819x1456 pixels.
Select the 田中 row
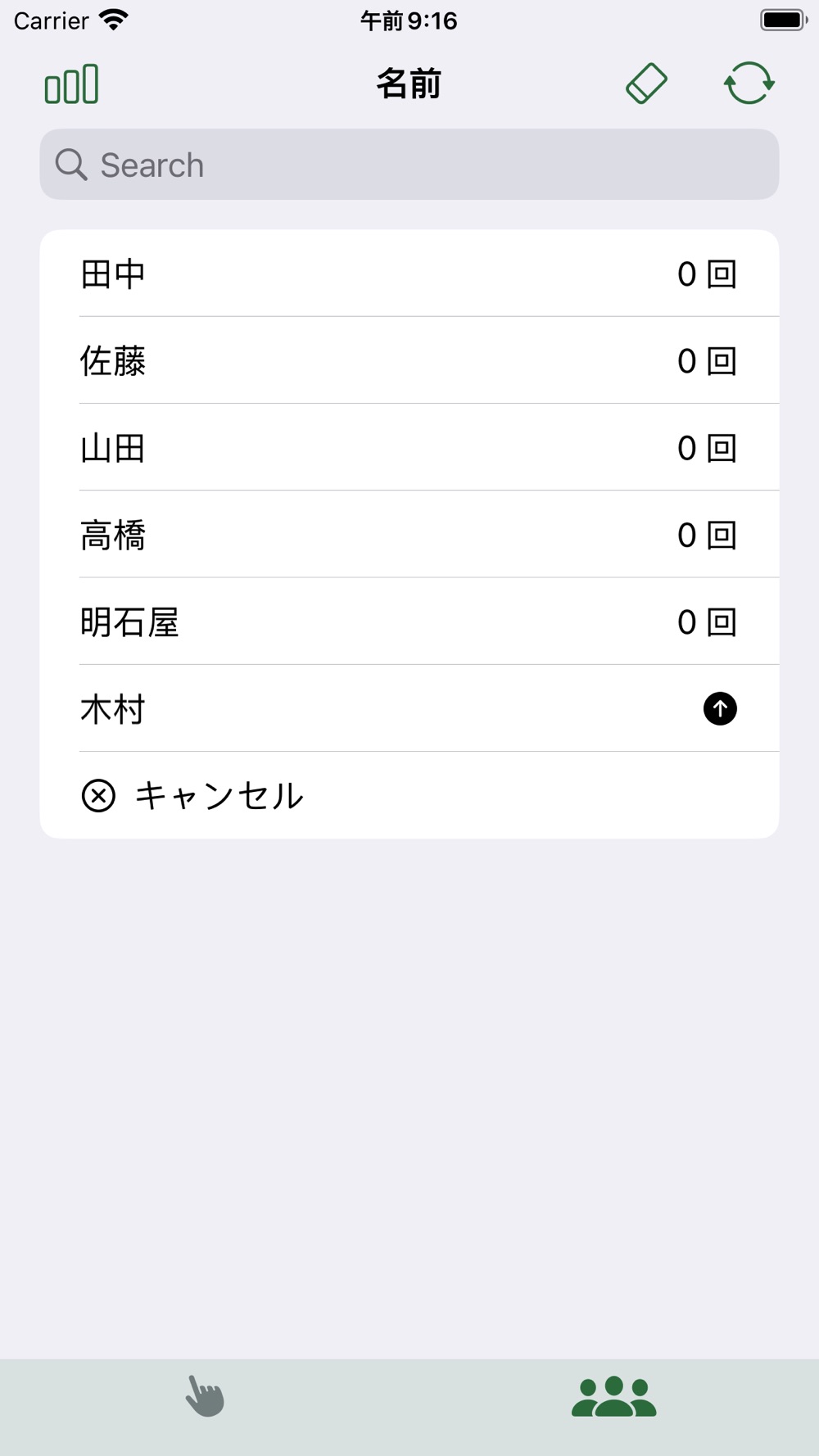click(409, 274)
